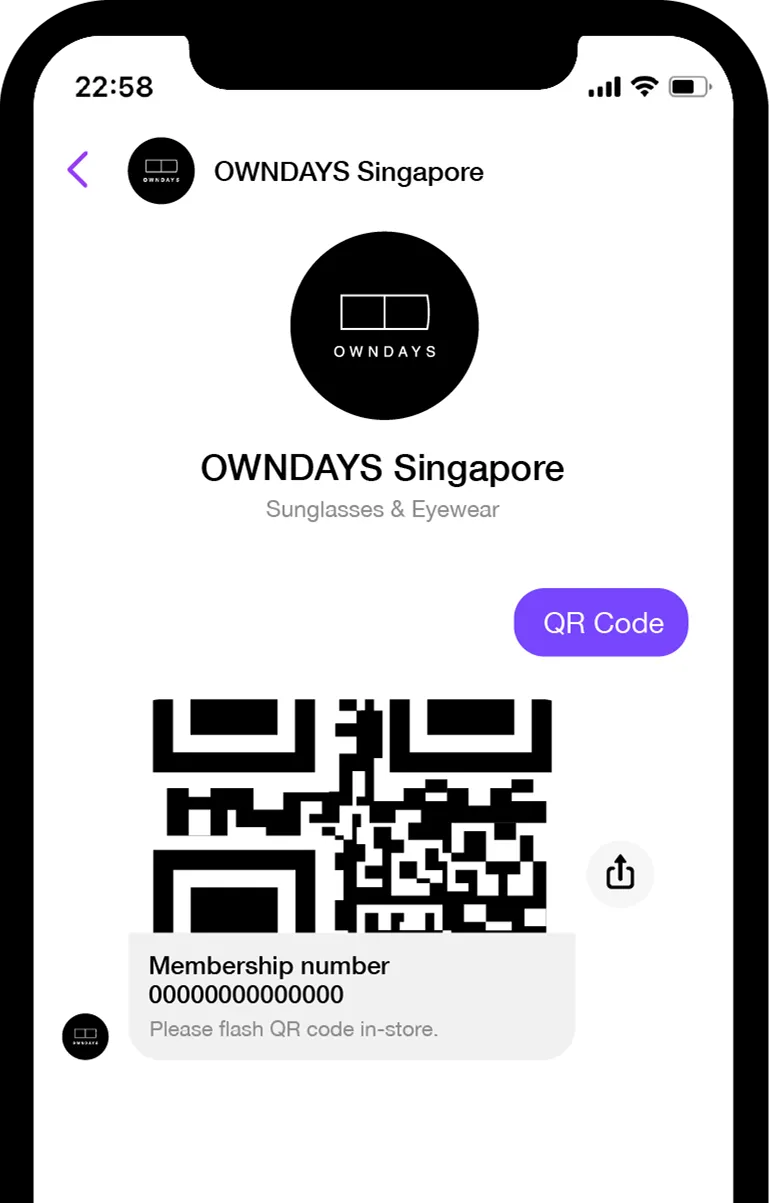Open the QR code image card

click(x=352, y=816)
